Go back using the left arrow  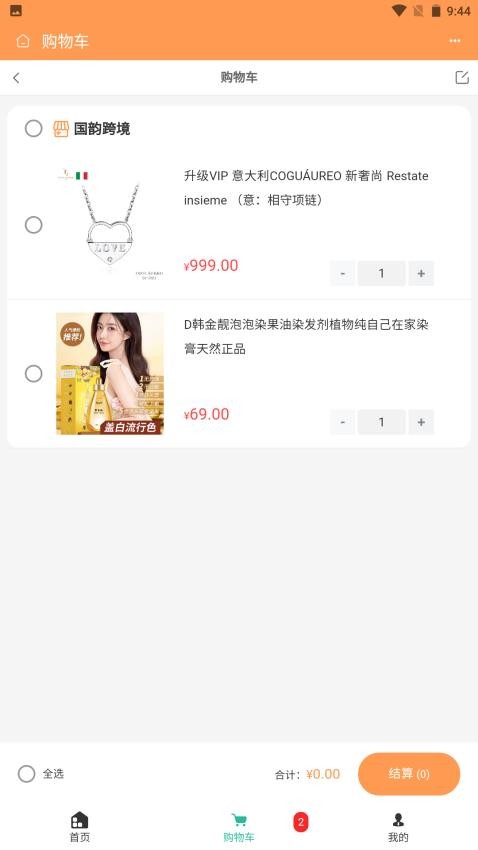[x=16, y=78]
